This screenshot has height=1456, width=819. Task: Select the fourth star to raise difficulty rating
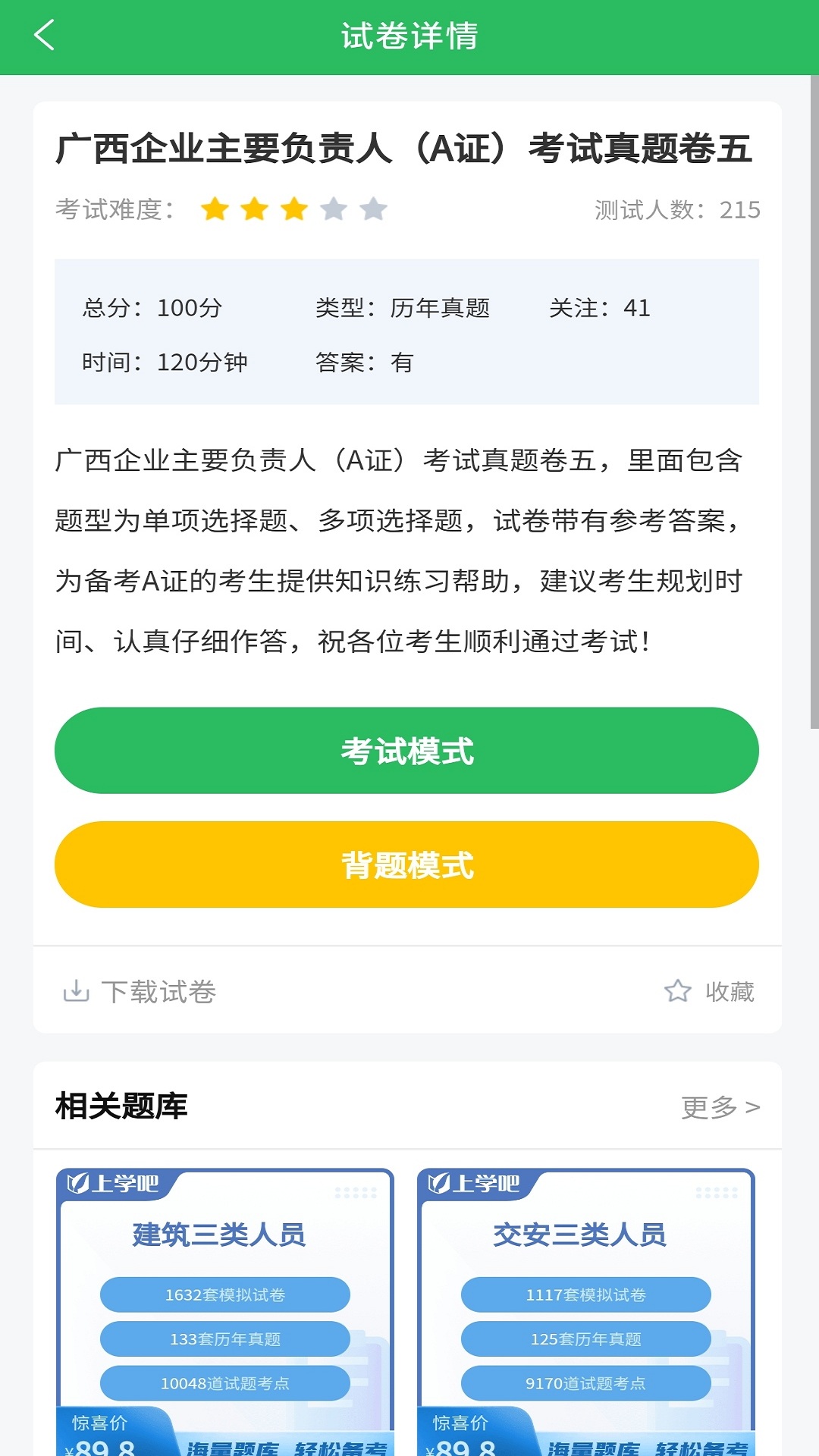(332, 208)
